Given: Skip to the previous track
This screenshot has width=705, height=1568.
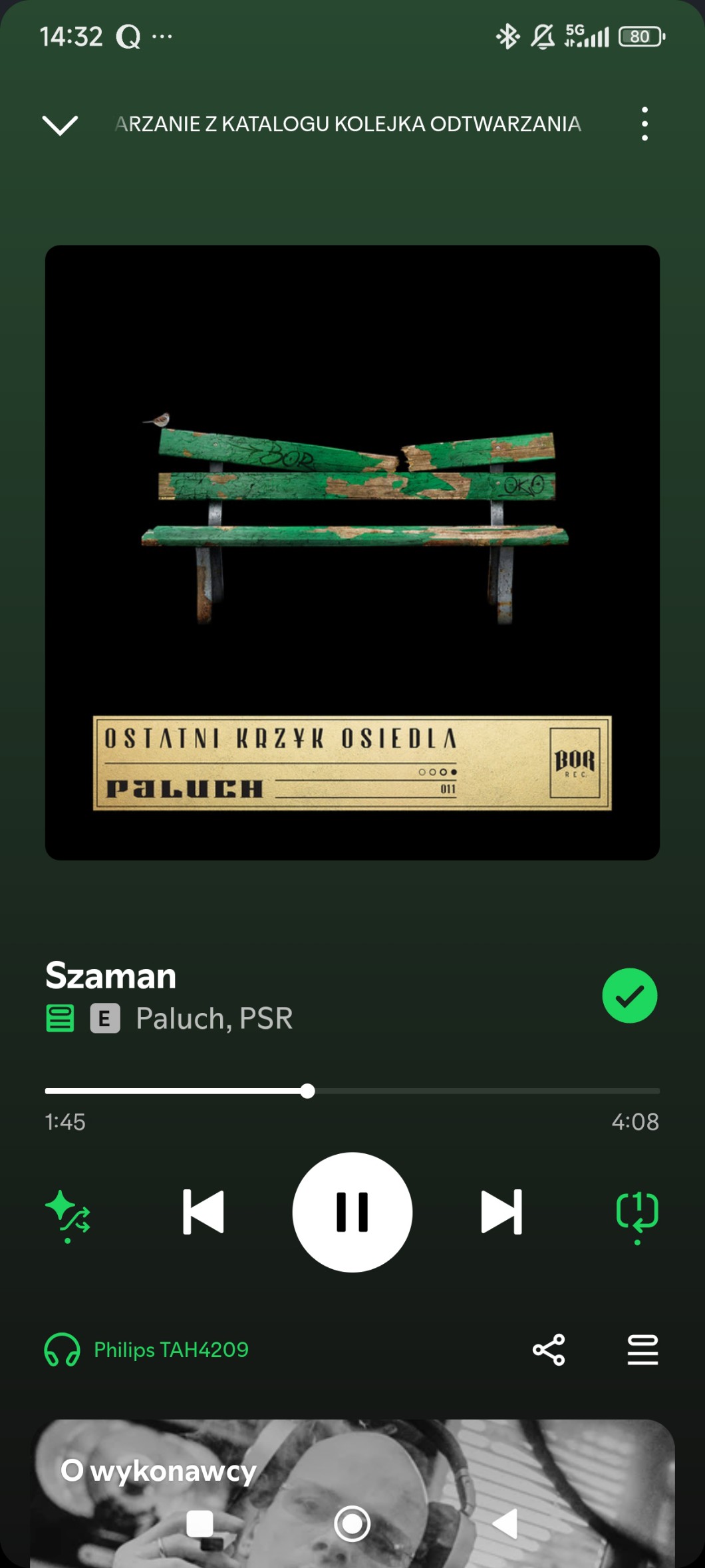Looking at the screenshot, I should pyautogui.click(x=204, y=1212).
